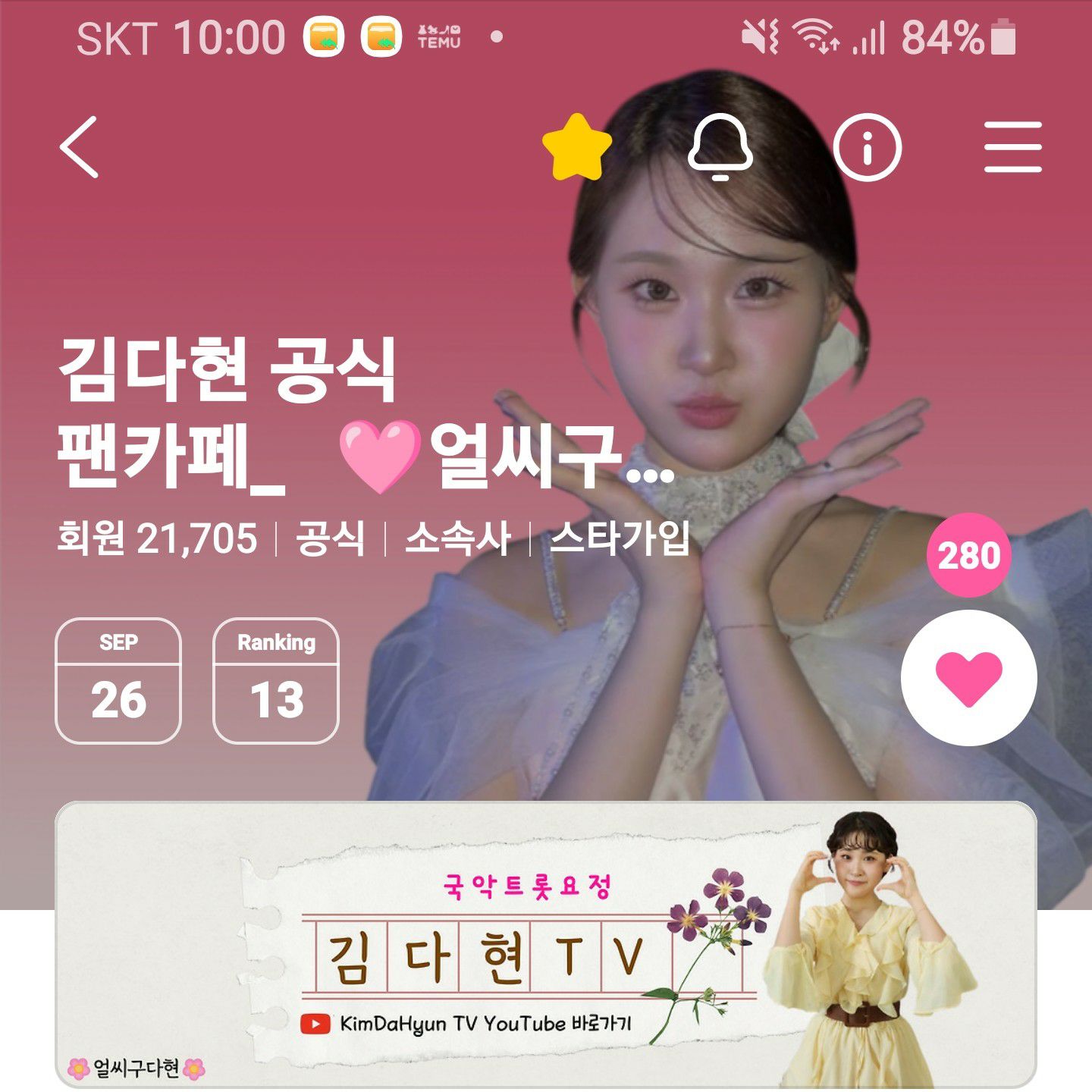Viewport: 1092px width, 1092px height.
Task: Open the hamburger menu
Action: 1012,147
